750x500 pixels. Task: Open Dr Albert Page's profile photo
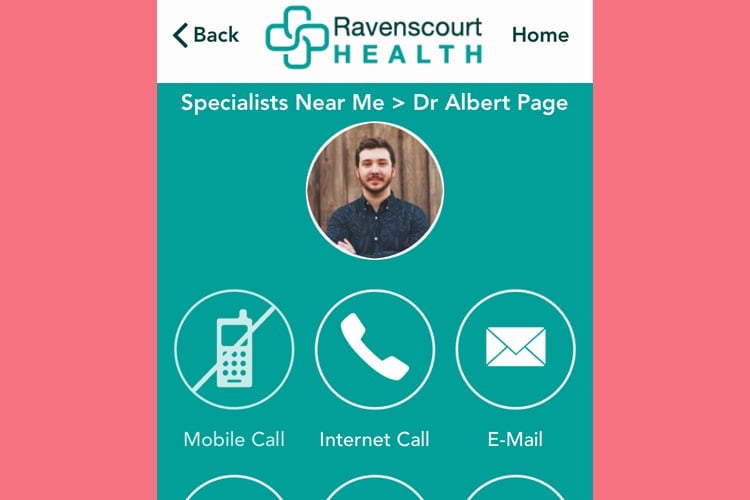[375, 191]
